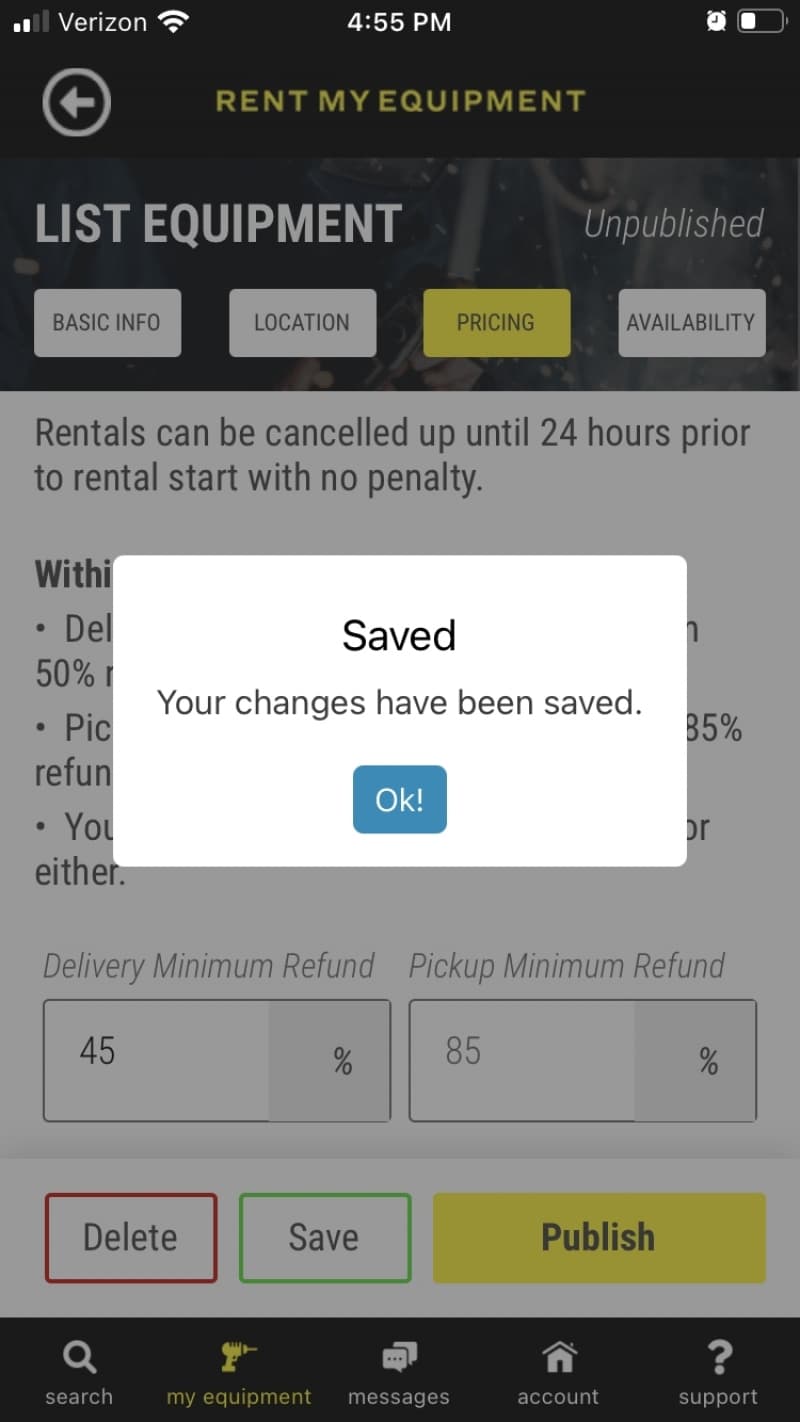Open the support tab
Viewport: 800px width, 1422px height.
point(718,1373)
